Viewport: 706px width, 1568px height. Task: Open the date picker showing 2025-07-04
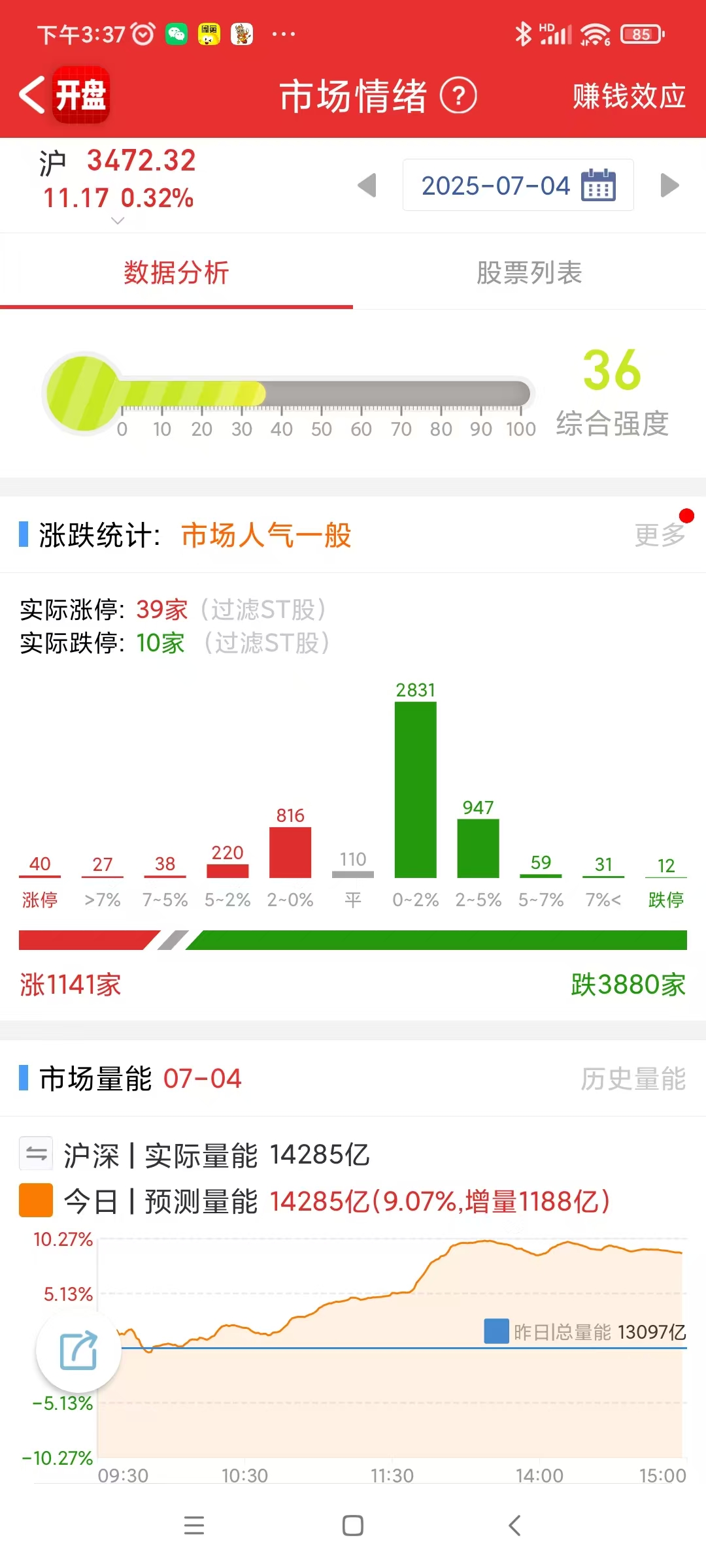click(x=518, y=186)
